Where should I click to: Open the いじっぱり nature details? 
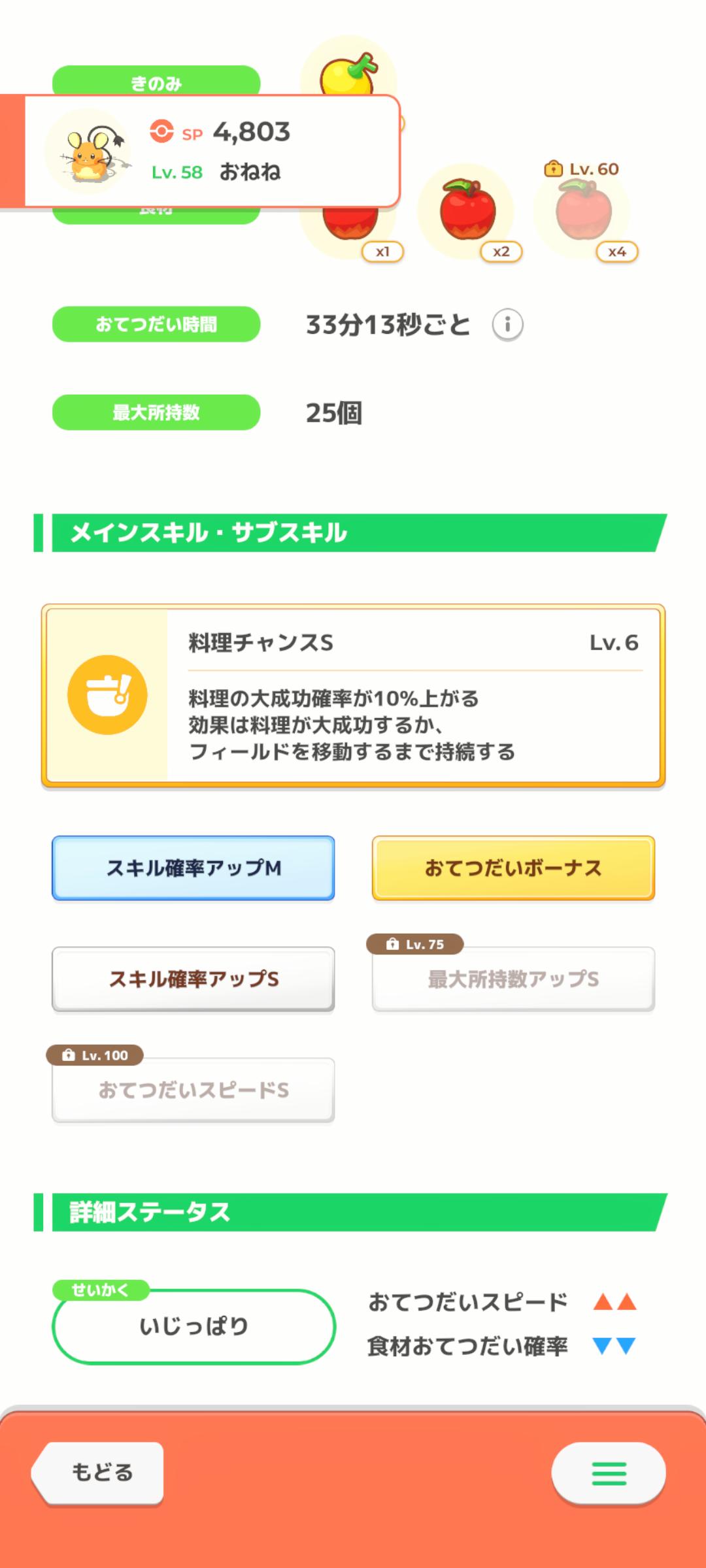[x=193, y=1326]
